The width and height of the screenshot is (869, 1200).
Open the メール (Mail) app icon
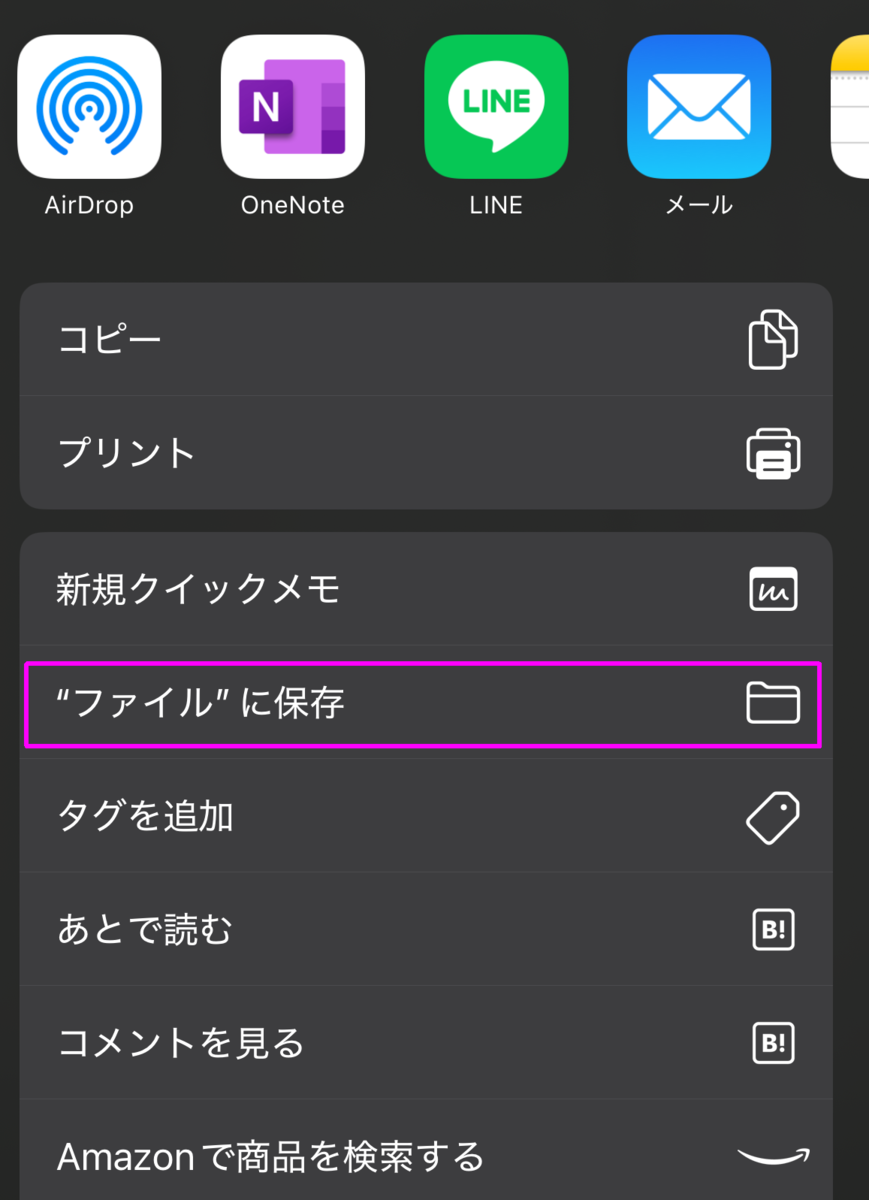[x=699, y=106]
